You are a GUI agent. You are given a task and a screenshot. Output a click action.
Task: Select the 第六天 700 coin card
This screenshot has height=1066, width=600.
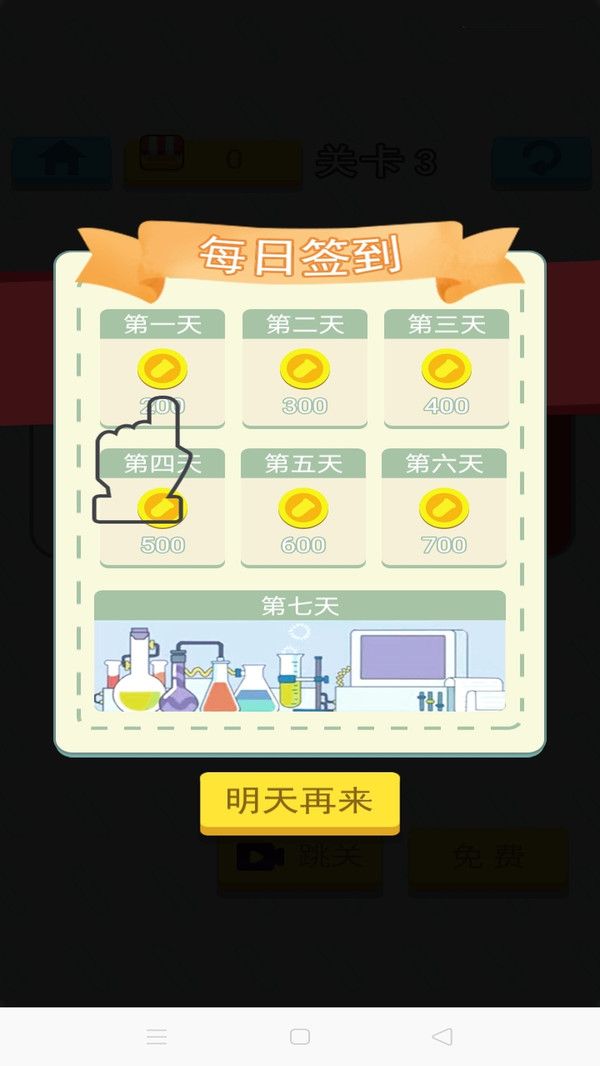click(x=444, y=507)
